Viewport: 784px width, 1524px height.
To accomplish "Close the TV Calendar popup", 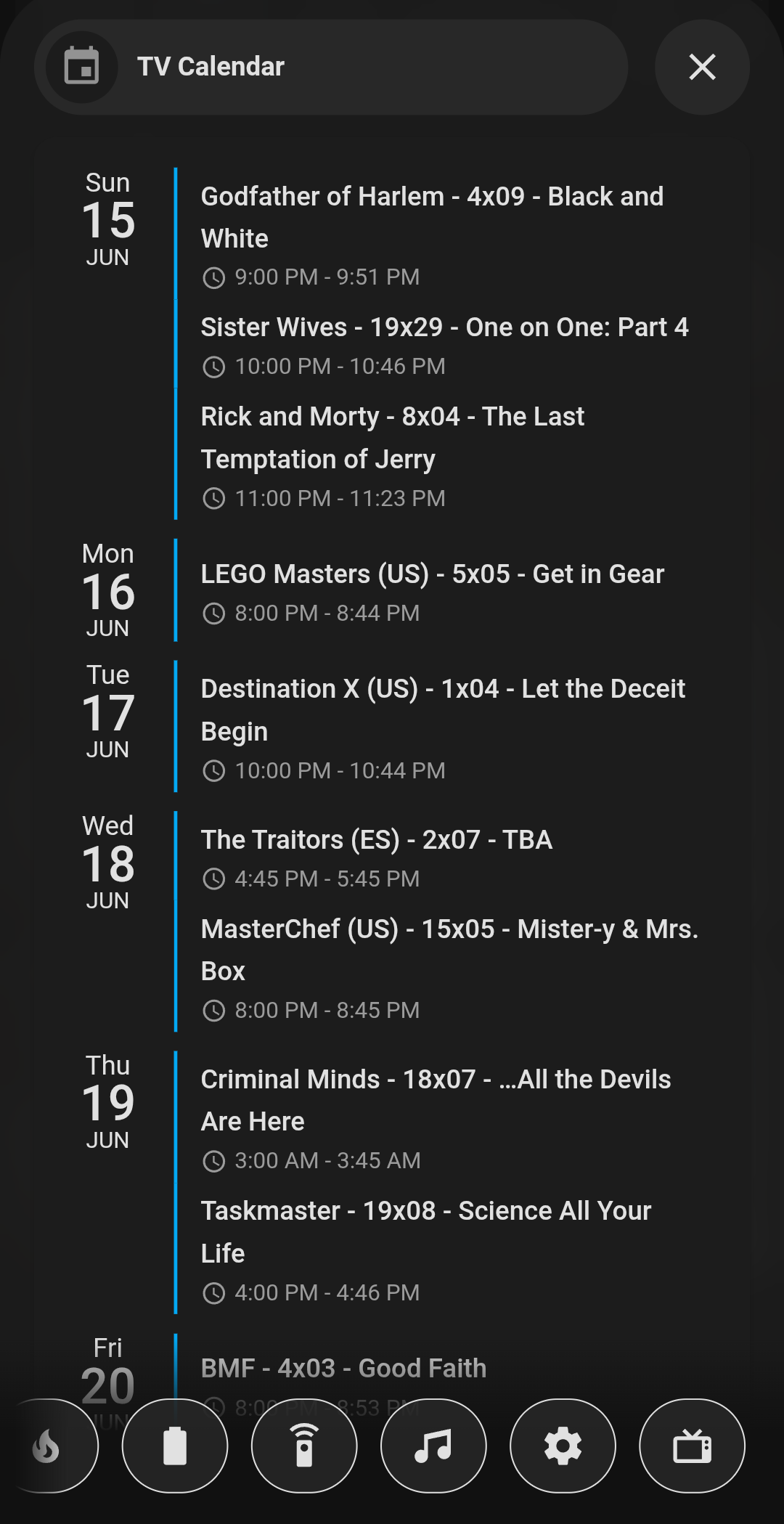I will pyautogui.click(x=702, y=67).
